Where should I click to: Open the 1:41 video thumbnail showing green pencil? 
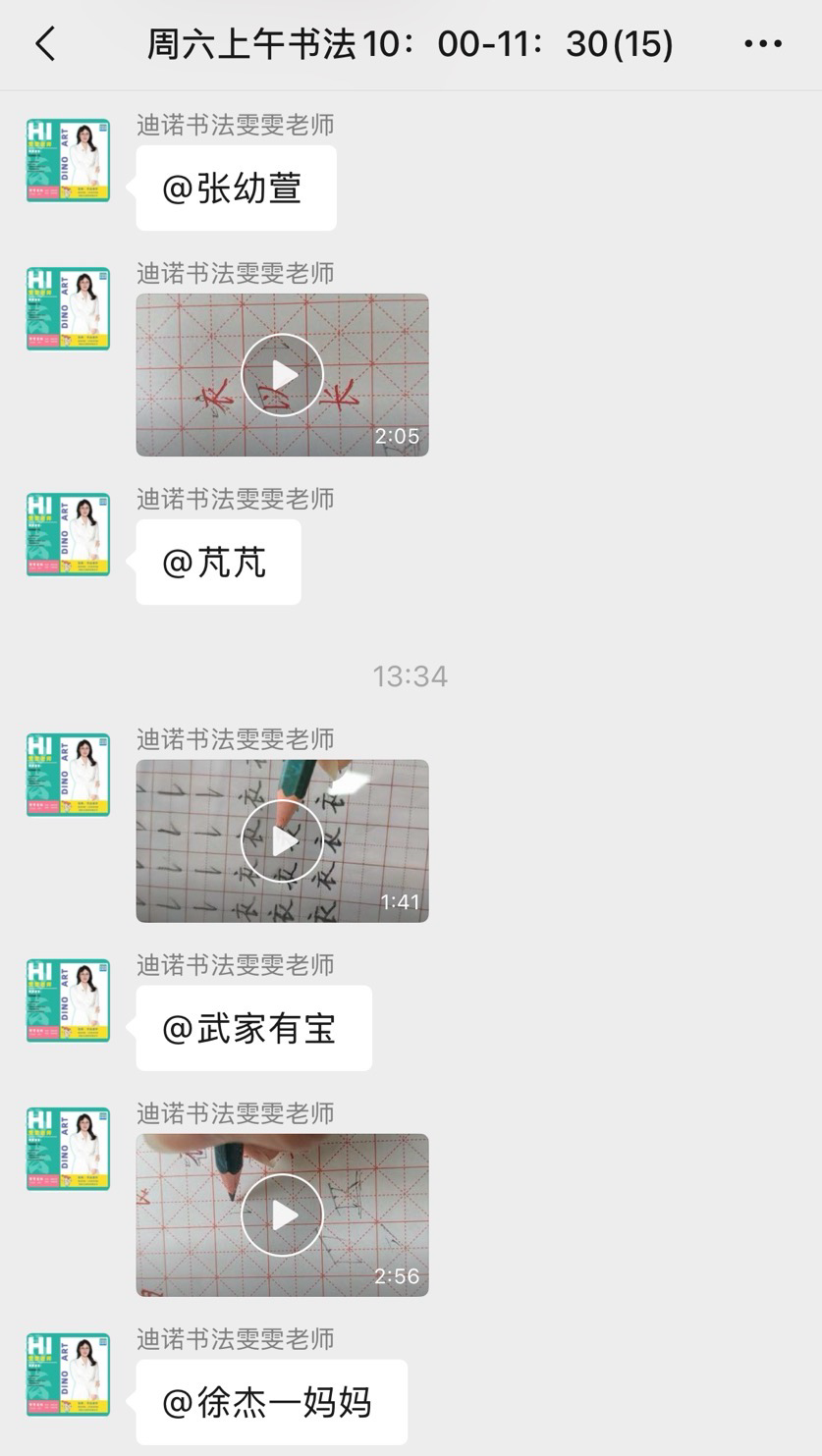point(282,839)
